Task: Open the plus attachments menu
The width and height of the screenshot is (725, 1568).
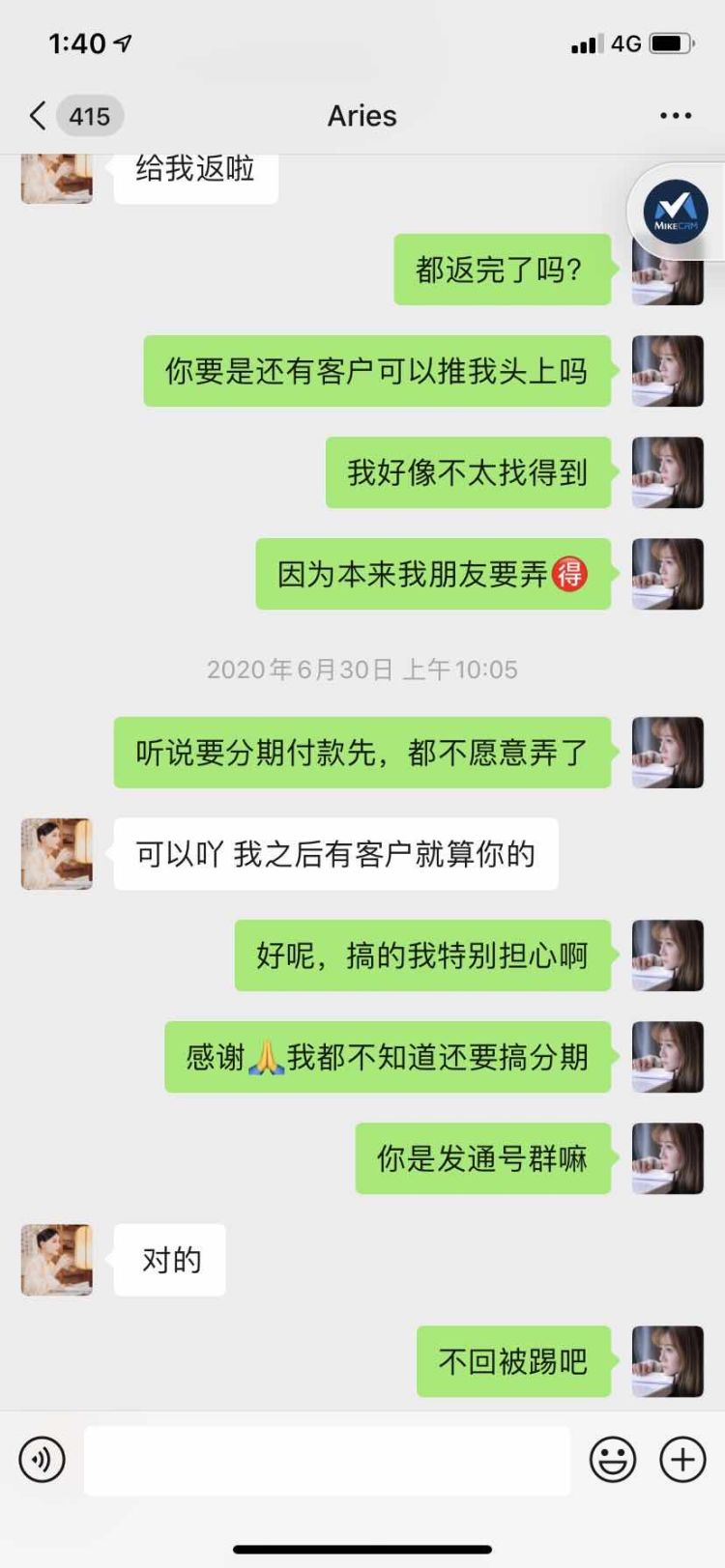Action: (x=682, y=1459)
